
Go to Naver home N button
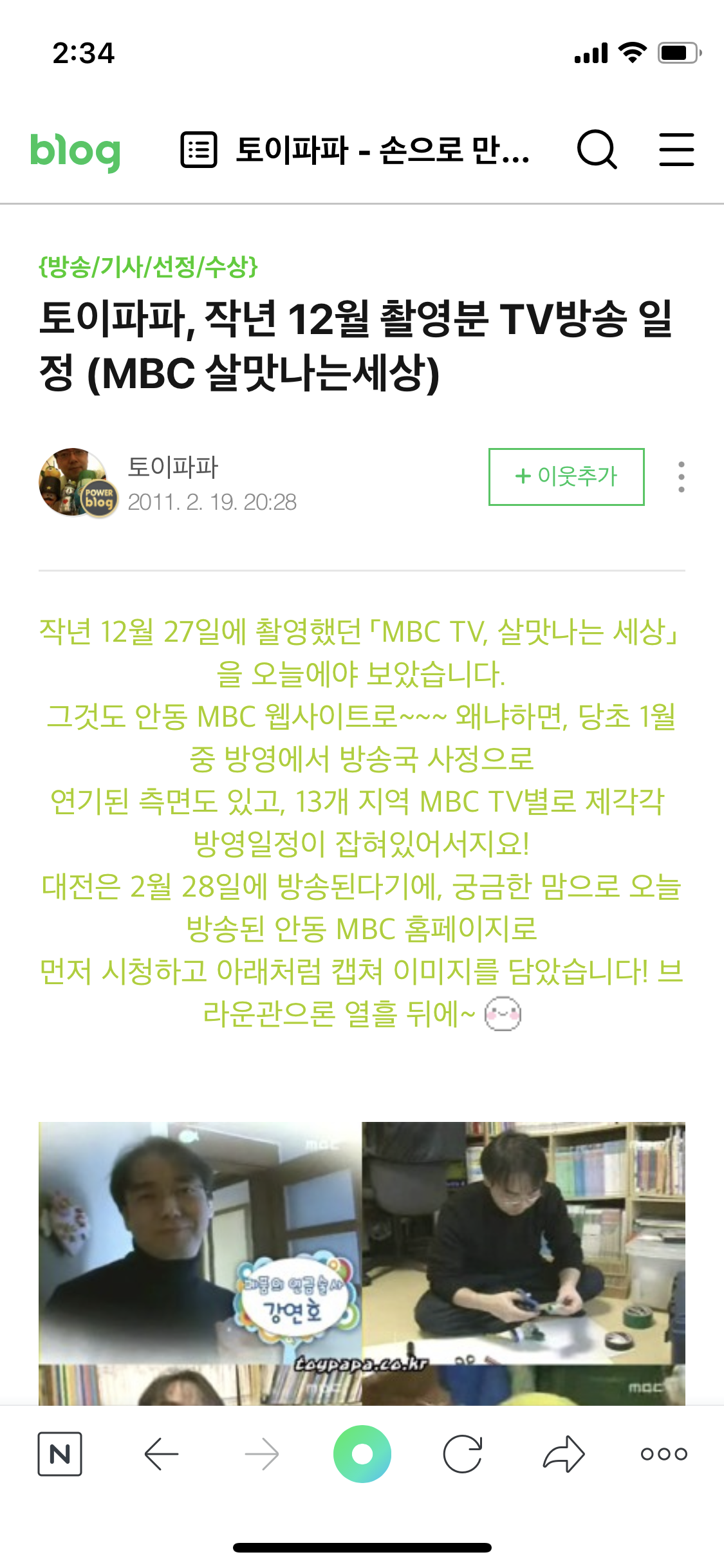(x=60, y=1453)
